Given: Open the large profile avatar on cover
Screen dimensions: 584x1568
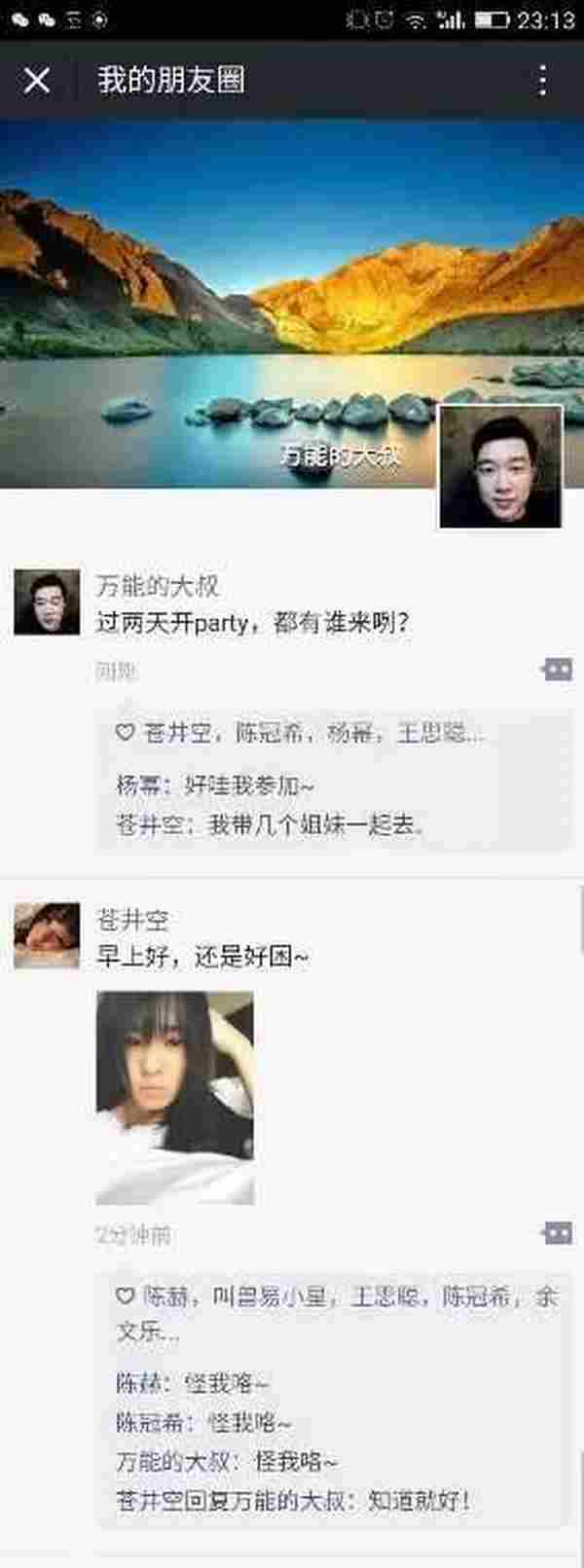Looking at the screenshot, I should (500, 467).
